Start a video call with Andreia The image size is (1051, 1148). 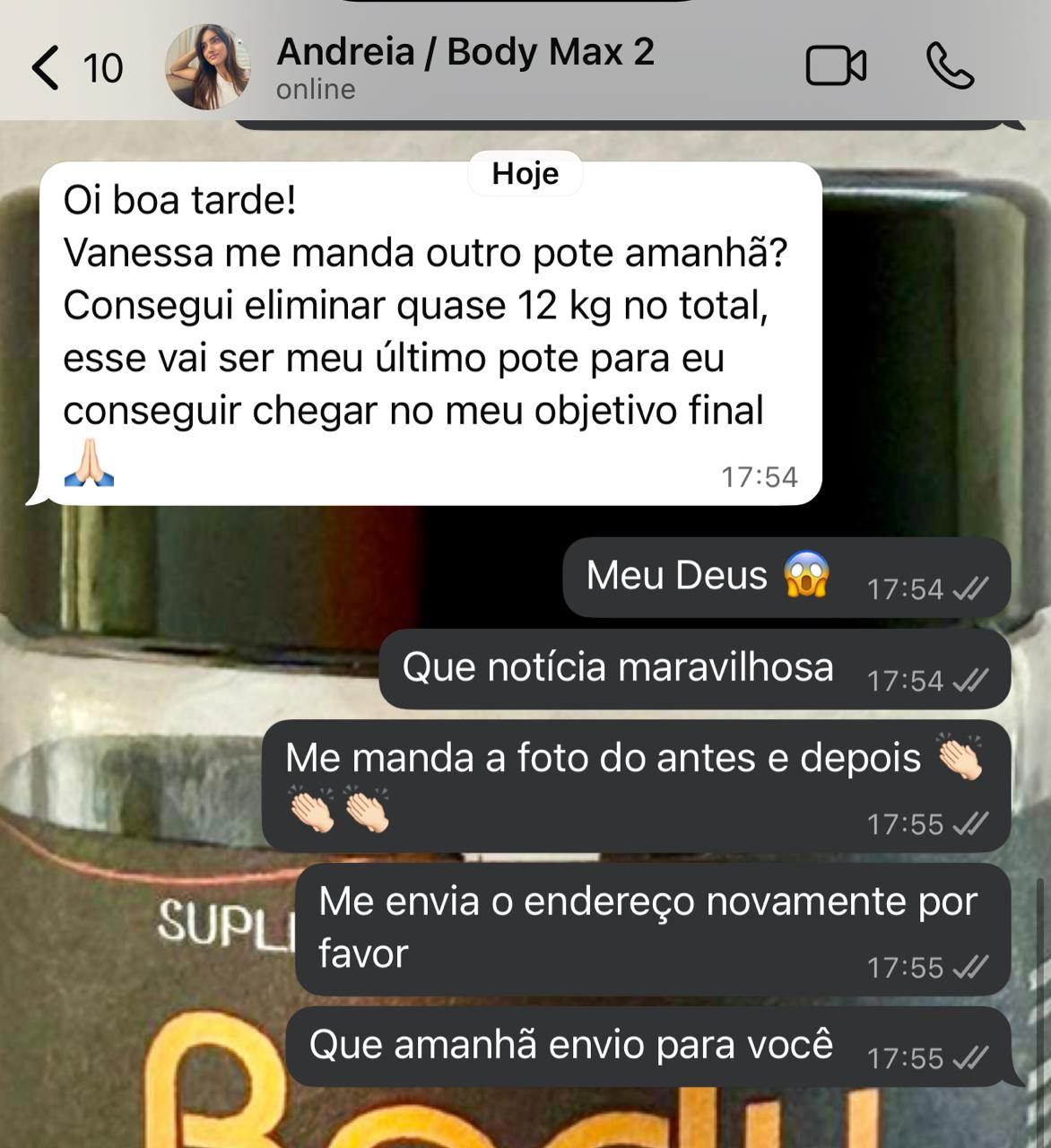836,66
